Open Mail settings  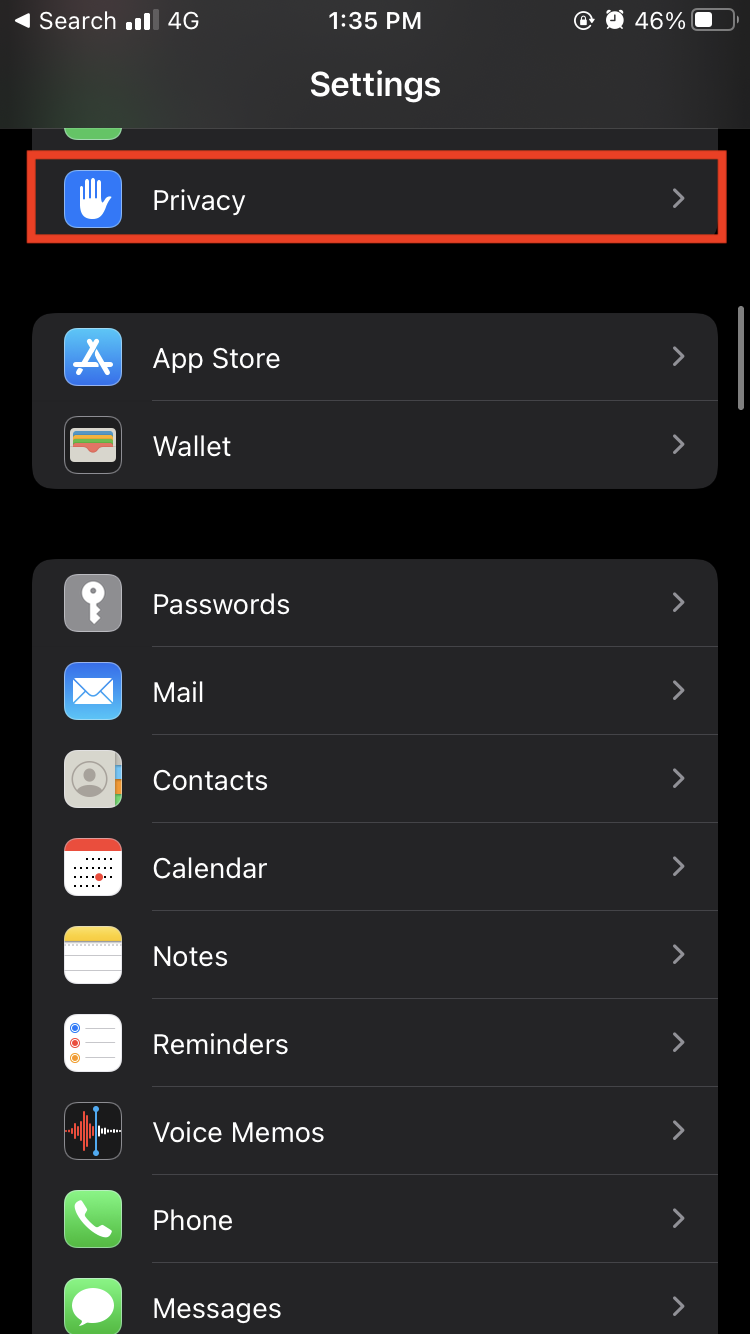(375, 692)
